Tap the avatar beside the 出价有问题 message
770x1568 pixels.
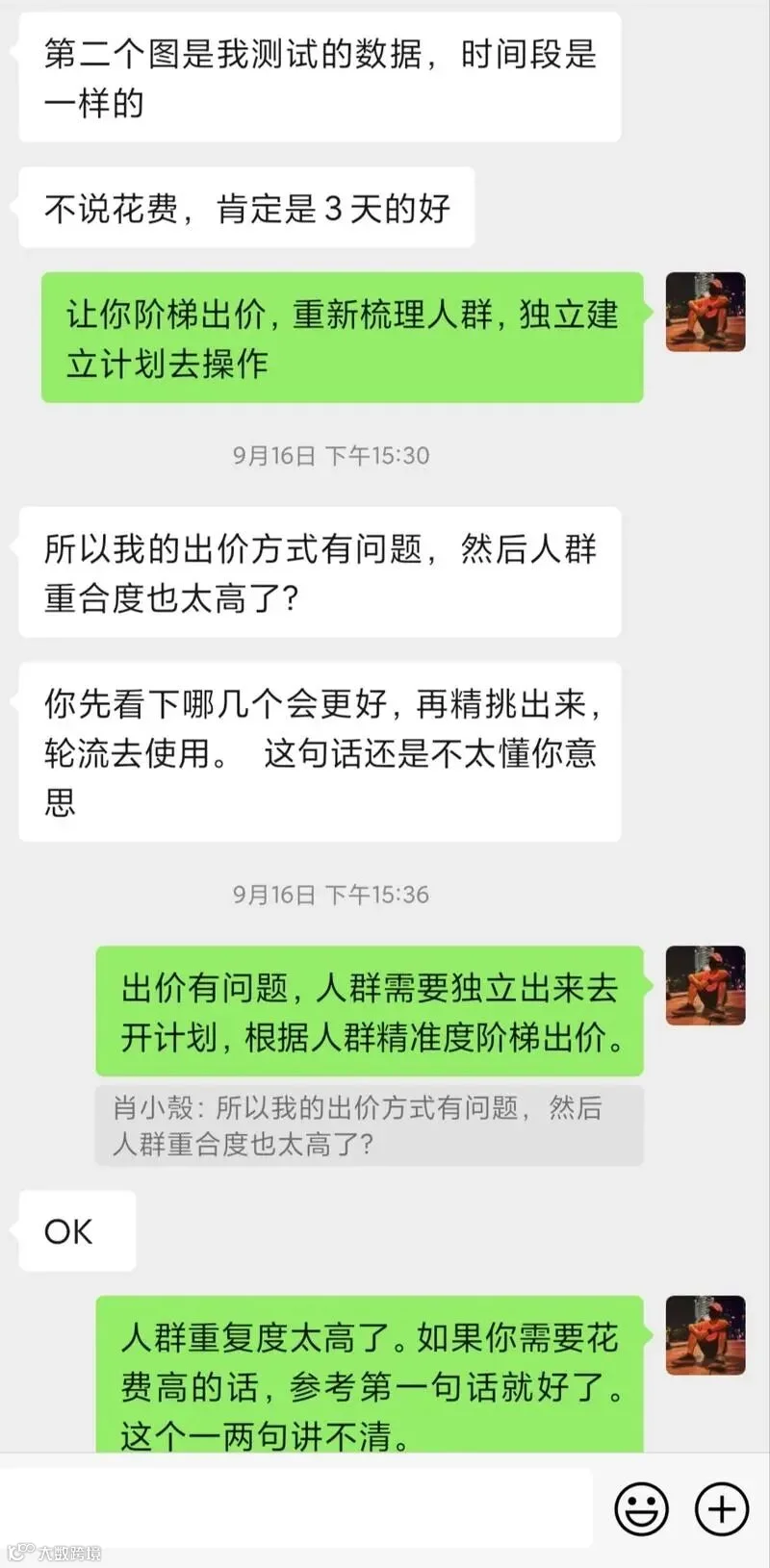coord(706,985)
